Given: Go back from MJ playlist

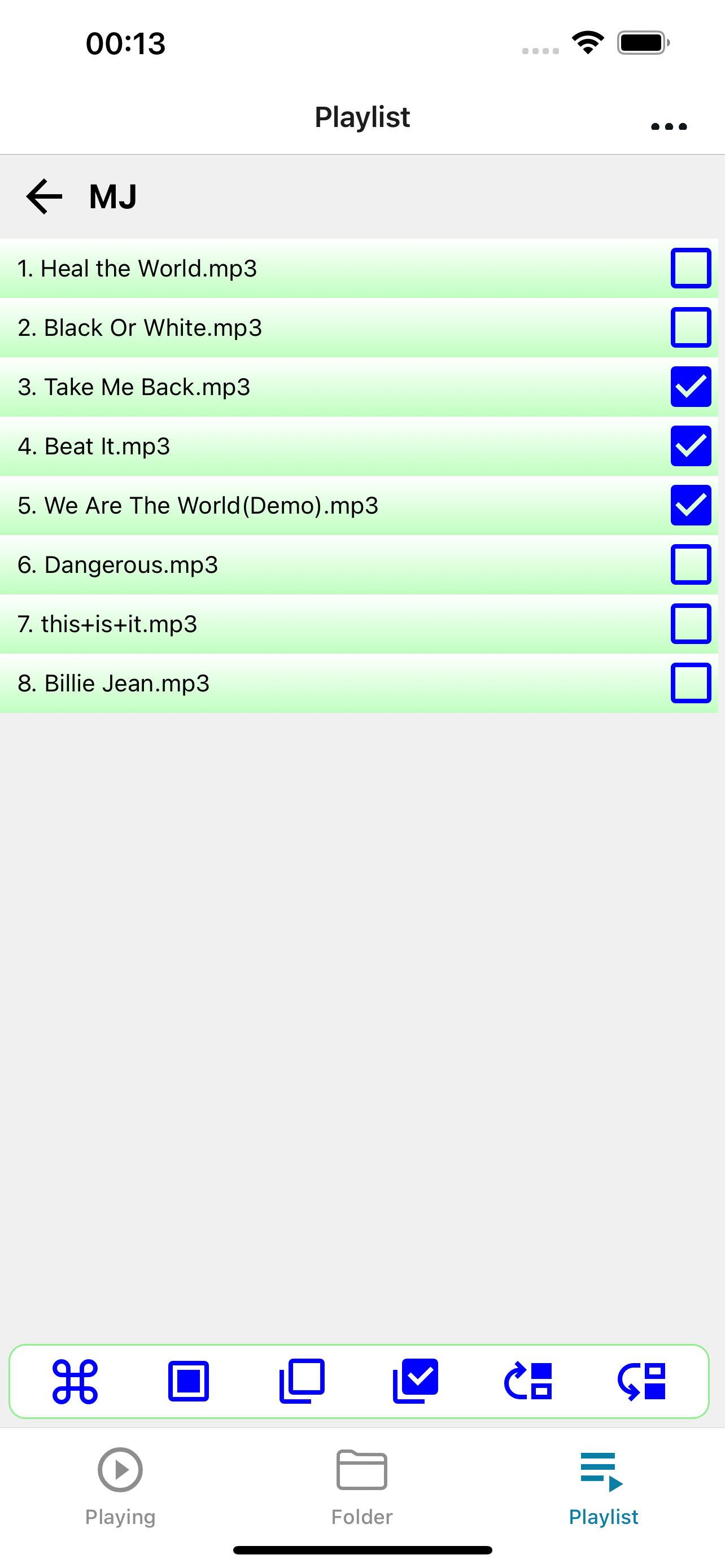Looking at the screenshot, I should point(45,196).
